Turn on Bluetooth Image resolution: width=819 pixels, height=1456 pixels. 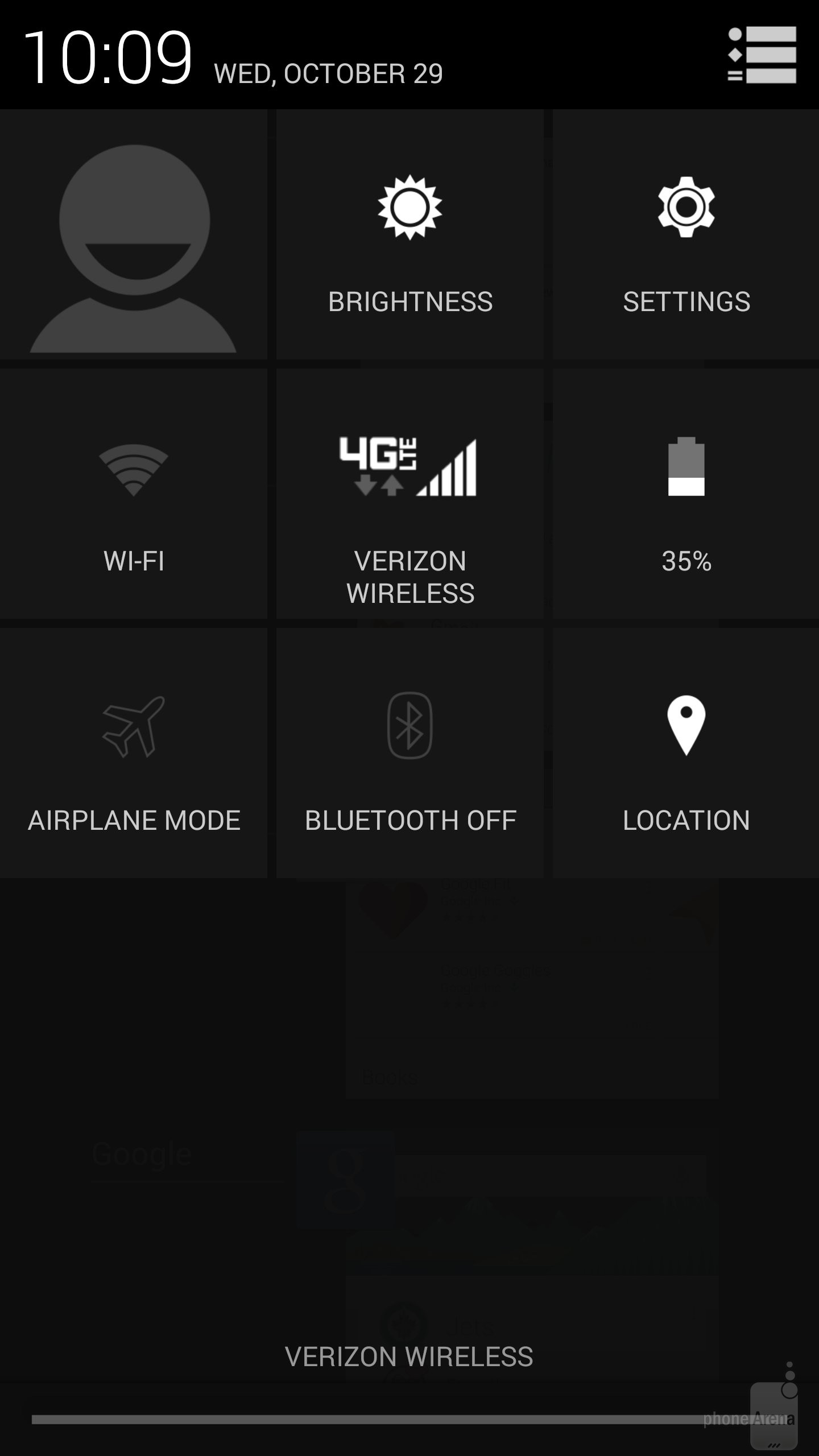tap(409, 753)
